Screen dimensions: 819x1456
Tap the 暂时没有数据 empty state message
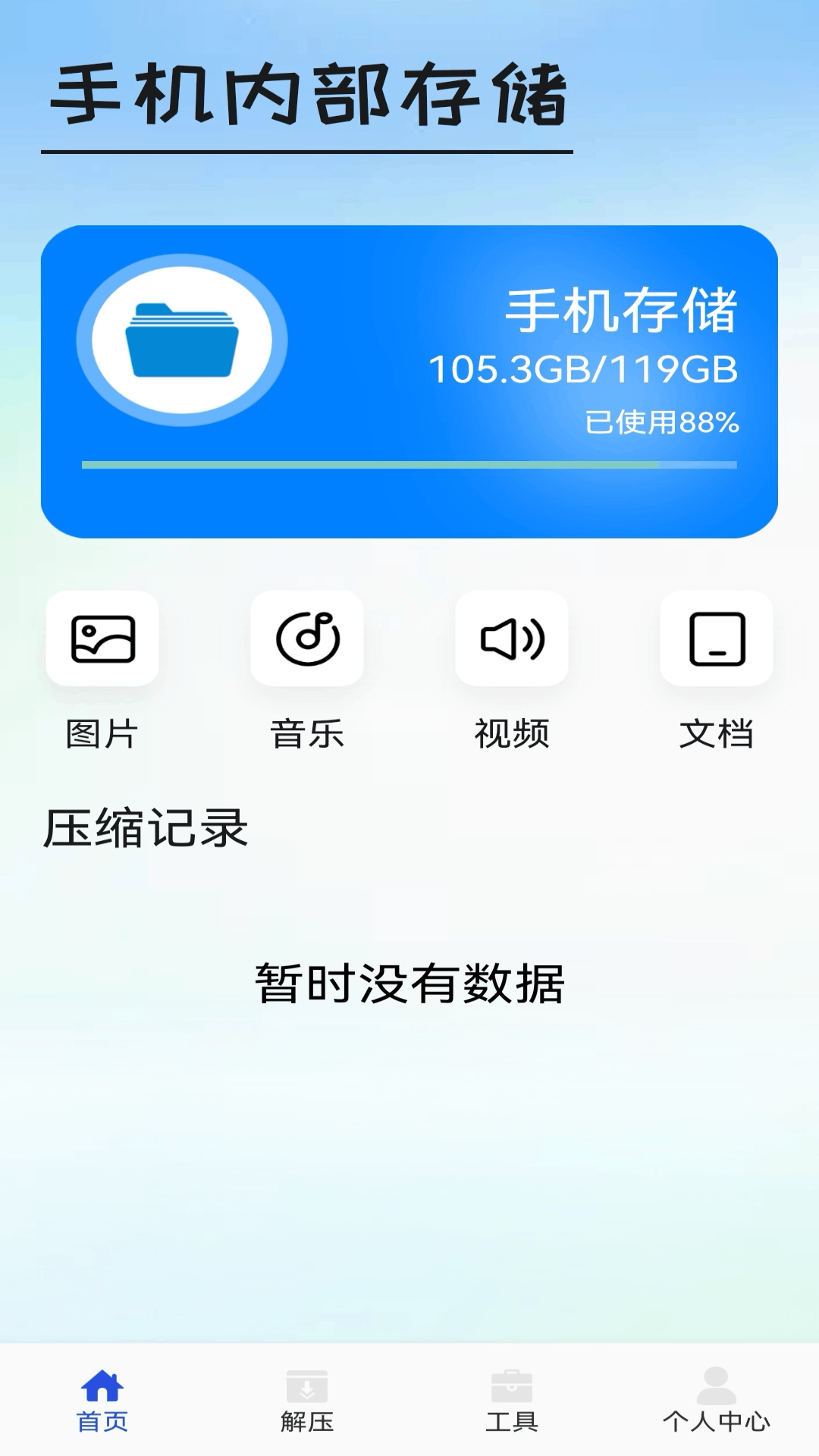409,984
